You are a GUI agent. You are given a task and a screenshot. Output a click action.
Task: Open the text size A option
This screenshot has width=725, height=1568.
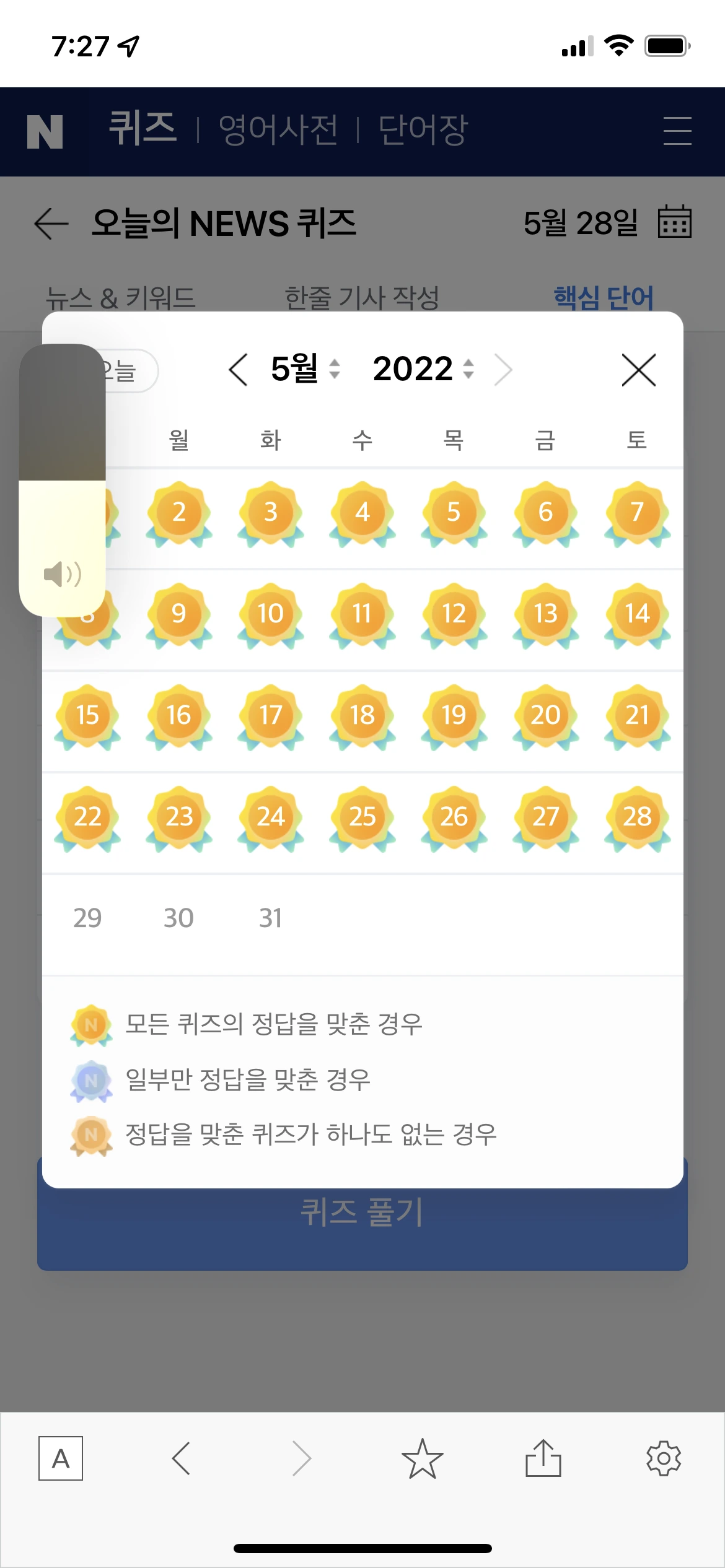[x=61, y=1458]
